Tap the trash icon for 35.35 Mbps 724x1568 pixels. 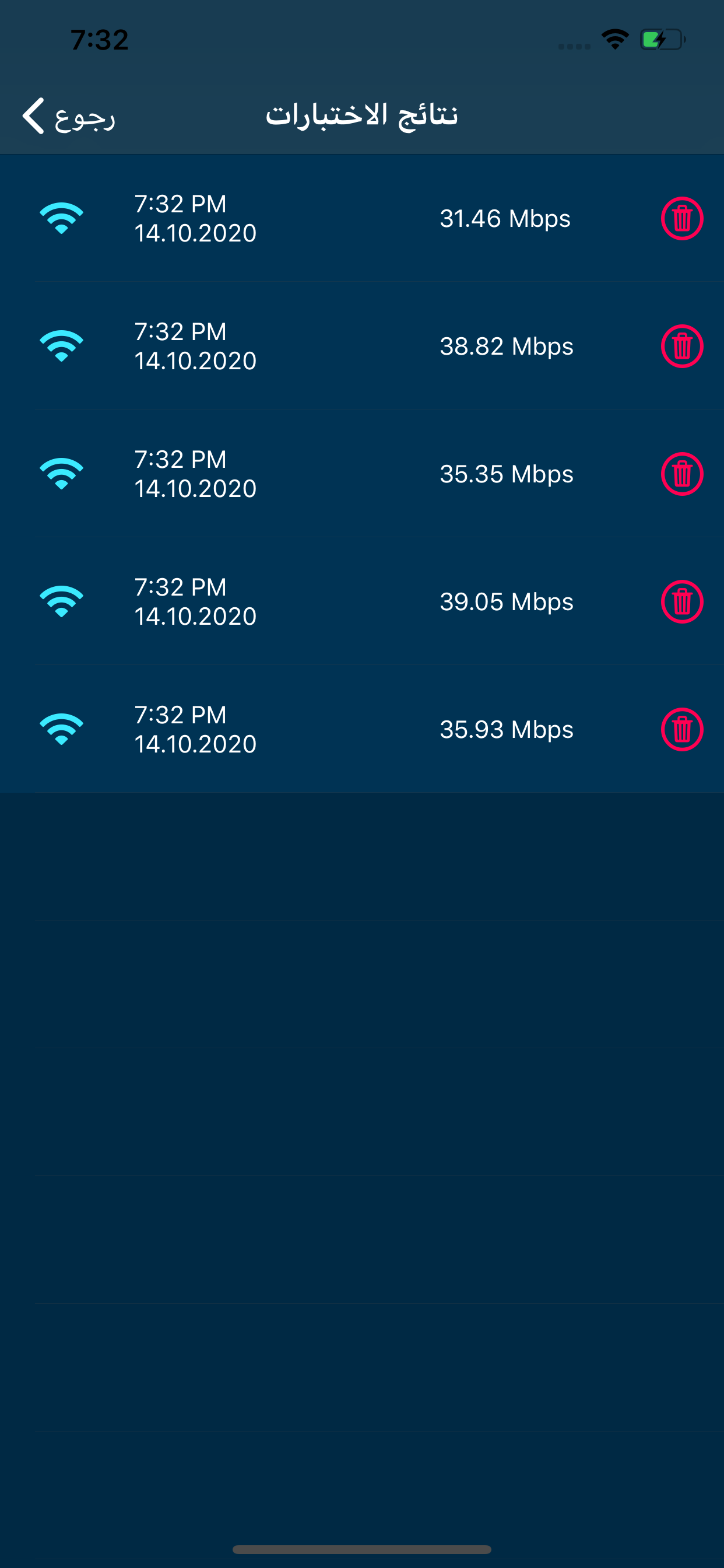pyautogui.click(x=681, y=474)
